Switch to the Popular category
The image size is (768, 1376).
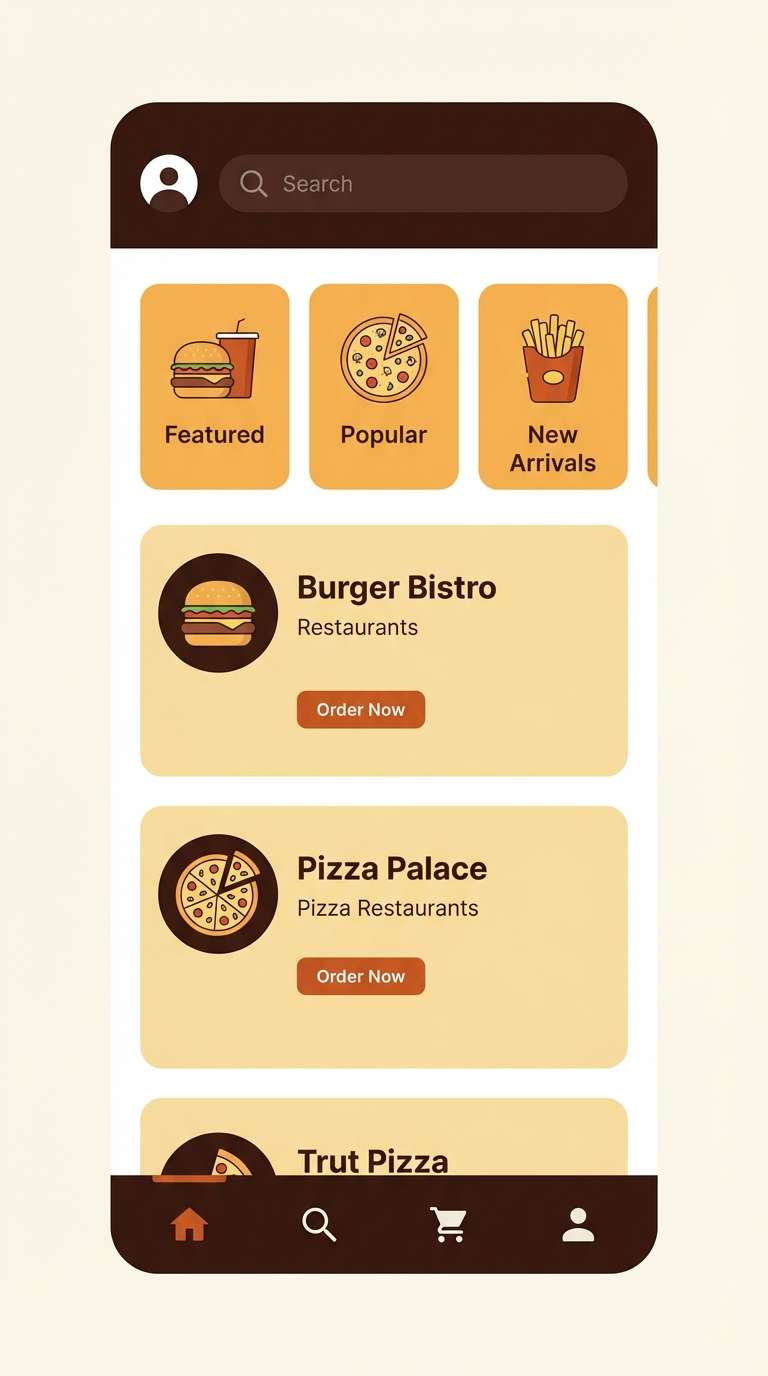383,386
